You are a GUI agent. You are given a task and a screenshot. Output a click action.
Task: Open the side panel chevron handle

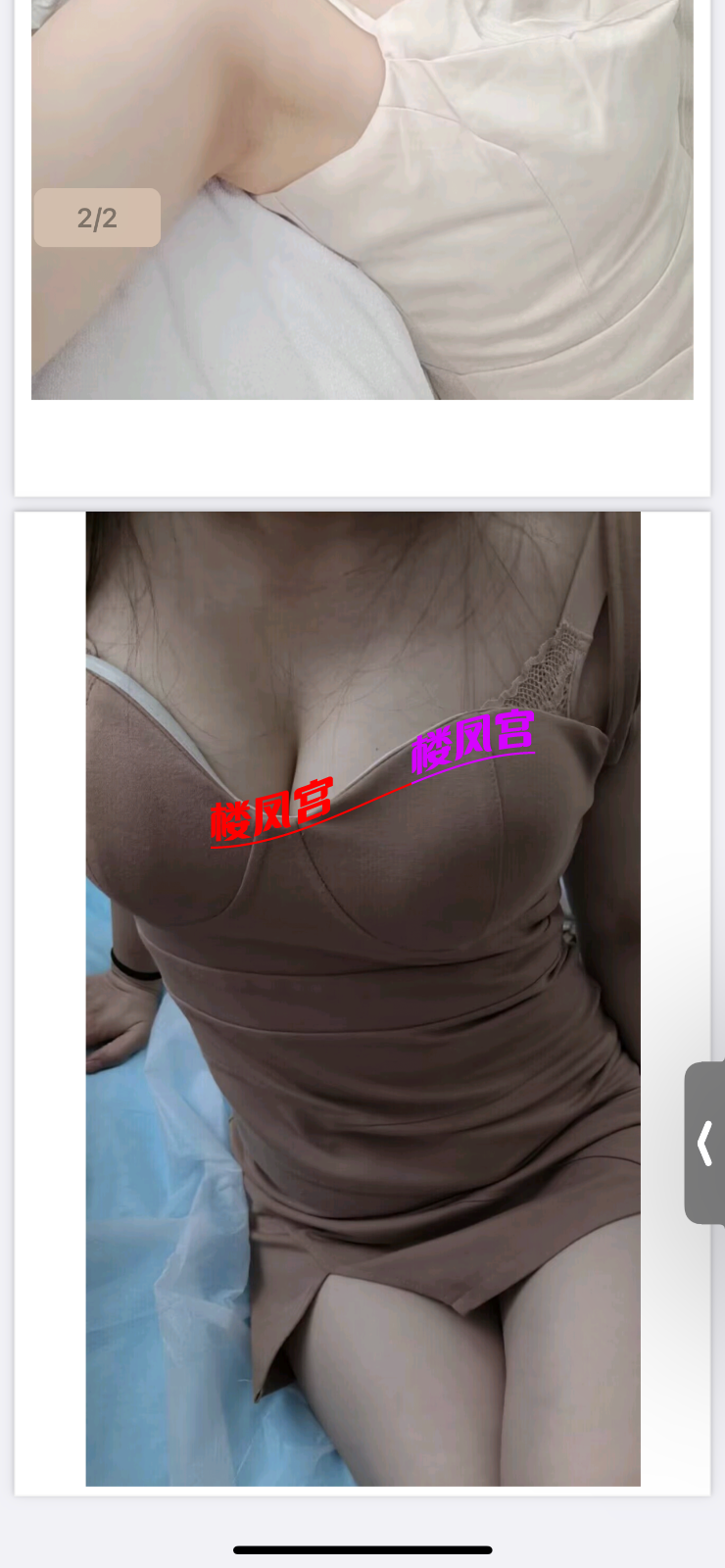[x=704, y=1143]
